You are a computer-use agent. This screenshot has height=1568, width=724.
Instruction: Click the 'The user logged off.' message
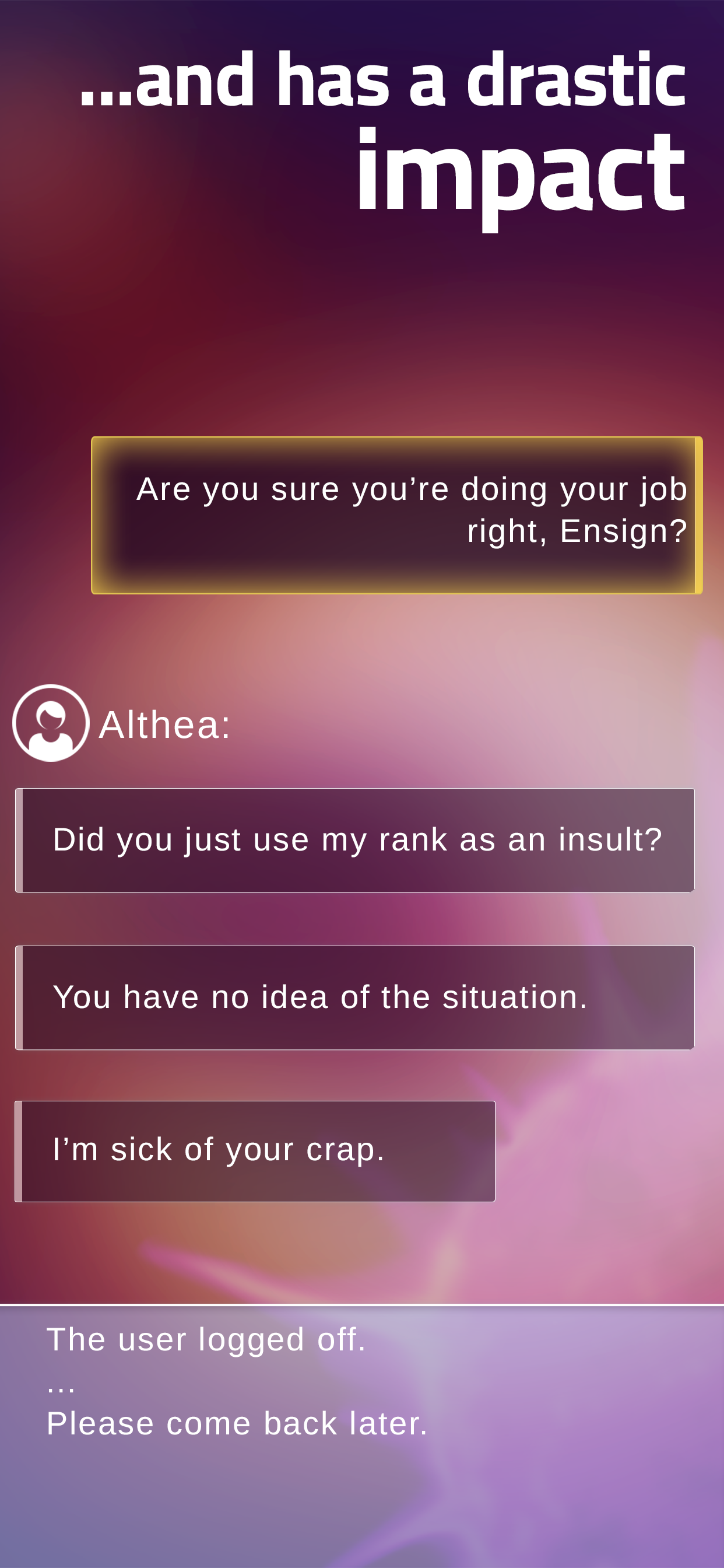click(207, 1340)
